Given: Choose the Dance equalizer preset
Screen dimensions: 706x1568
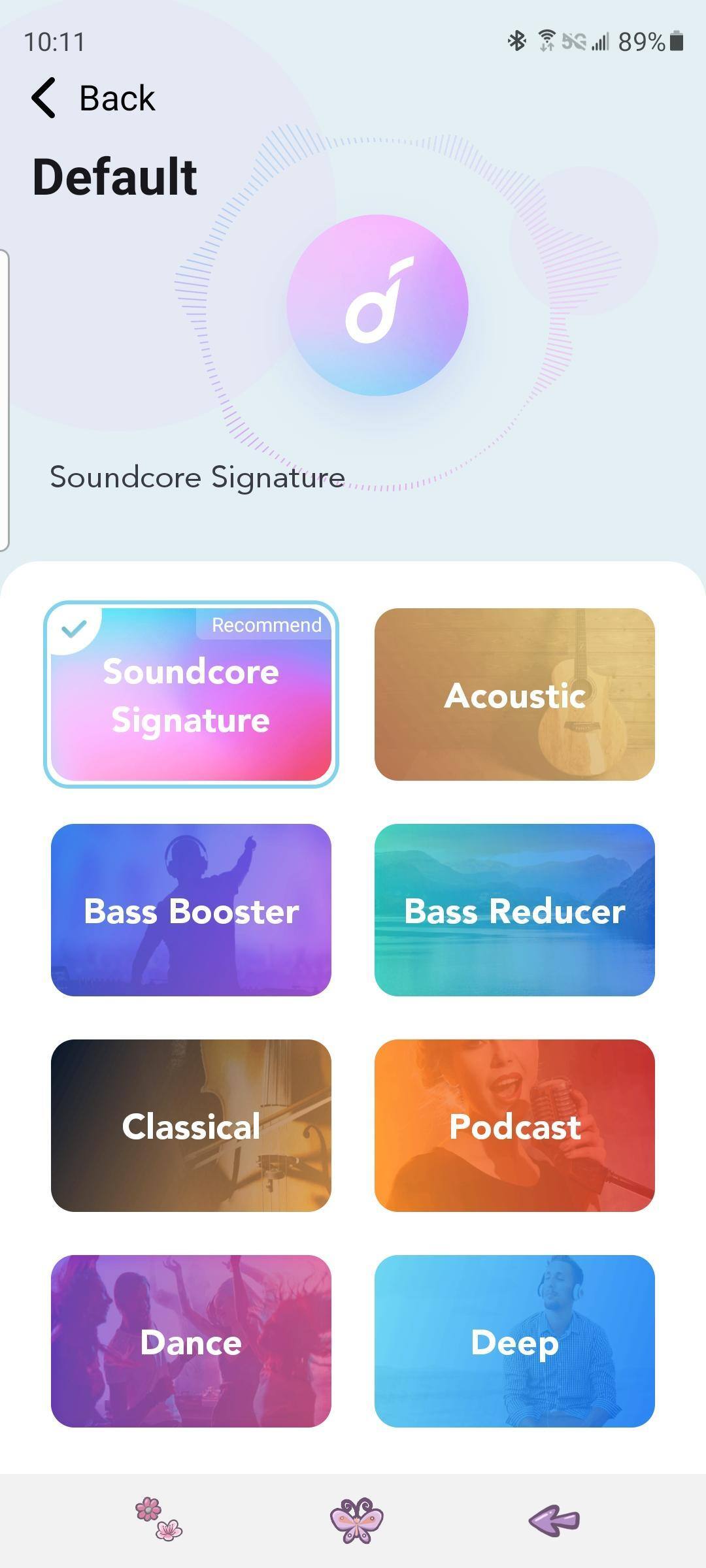Looking at the screenshot, I should (x=191, y=1341).
